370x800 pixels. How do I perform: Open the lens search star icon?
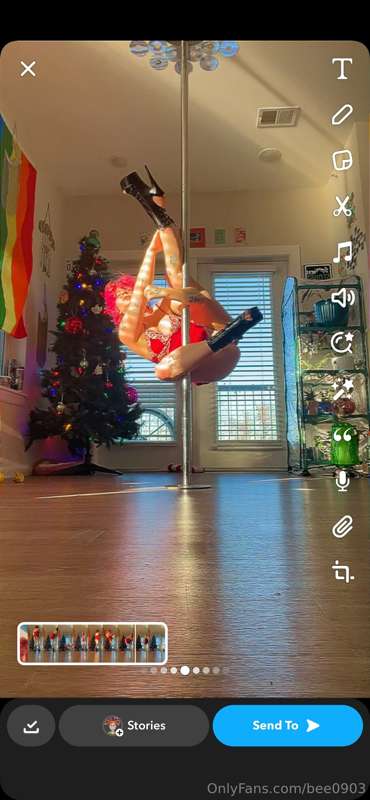pos(342,343)
